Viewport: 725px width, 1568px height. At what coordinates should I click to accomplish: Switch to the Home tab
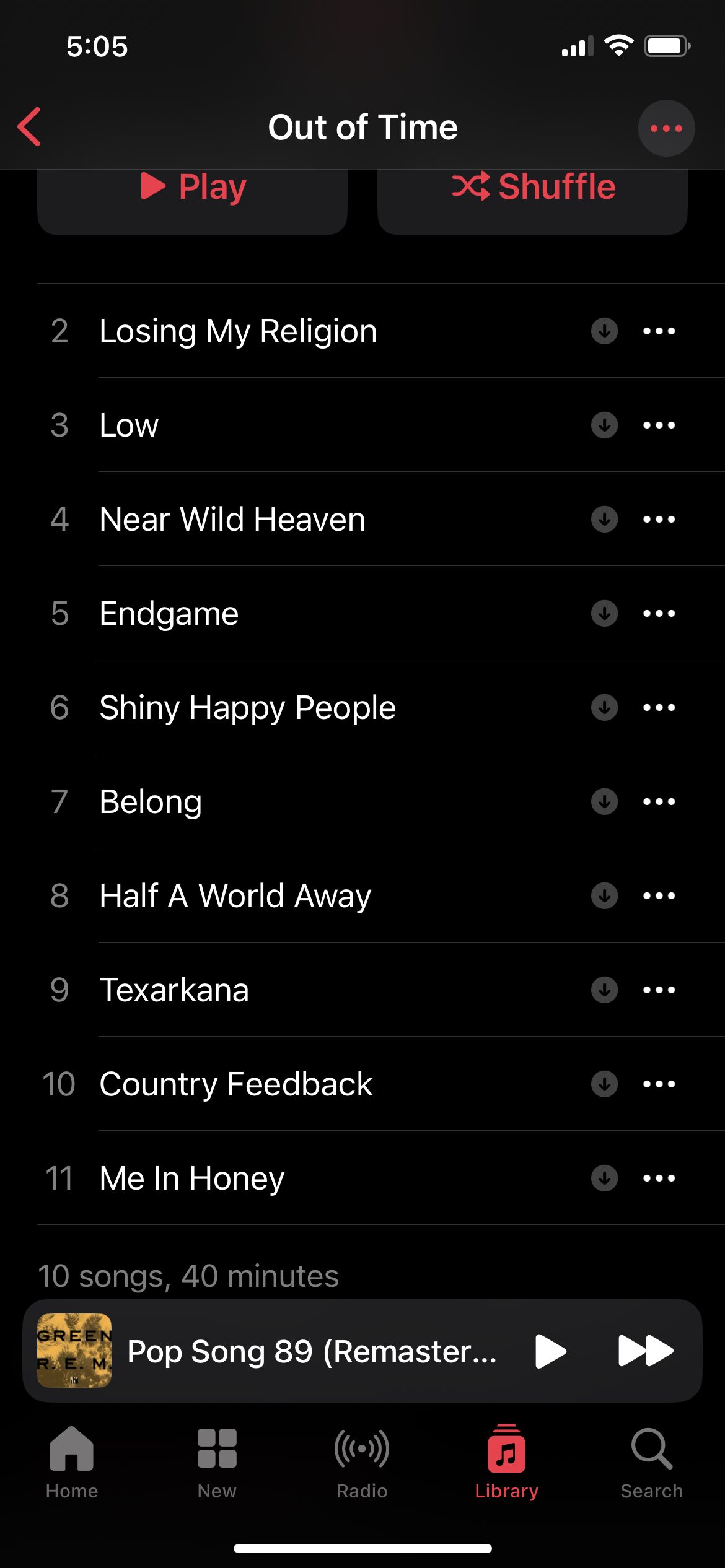click(x=72, y=1462)
